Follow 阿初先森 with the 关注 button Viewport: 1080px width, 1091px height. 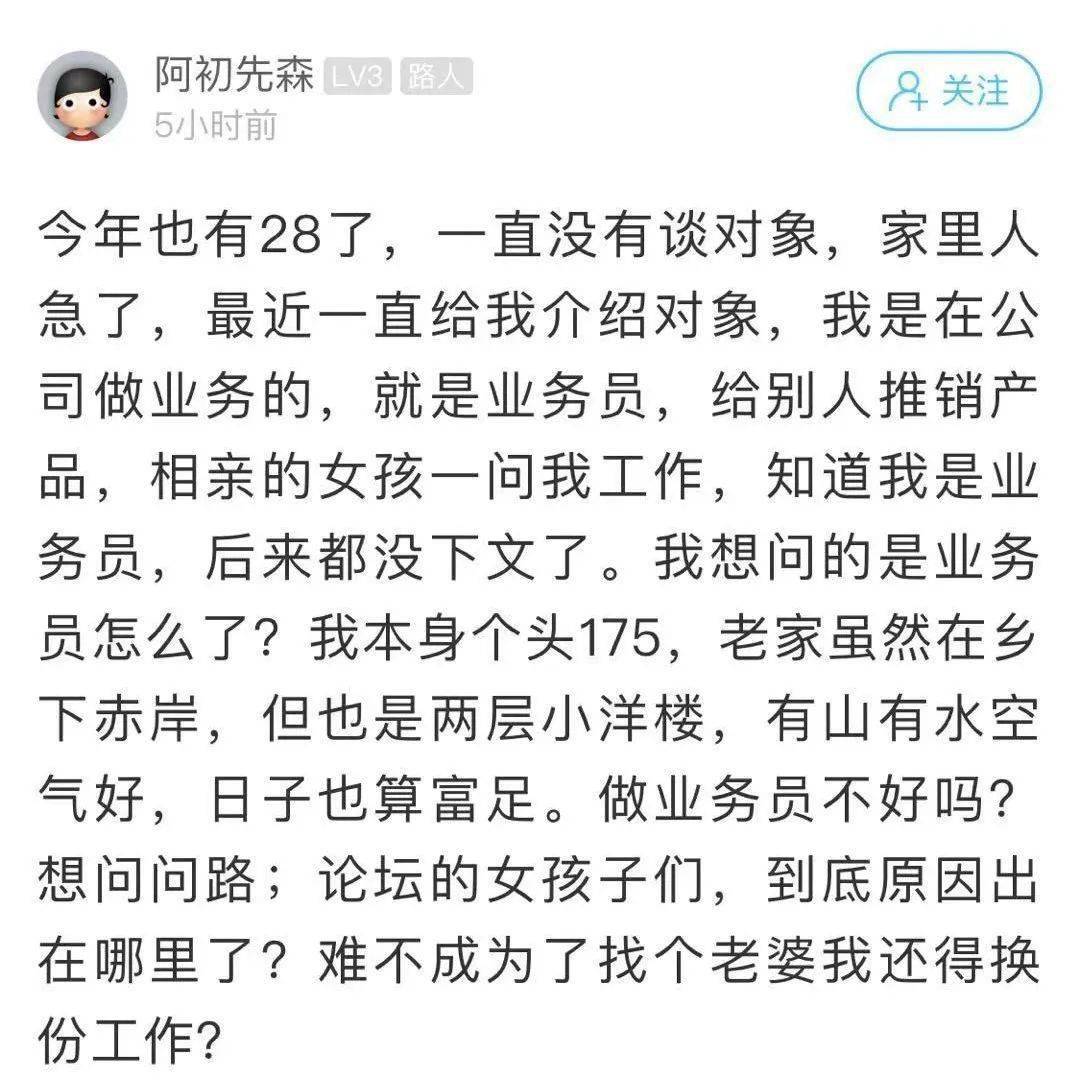pyautogui.click(x=949, y=92)
